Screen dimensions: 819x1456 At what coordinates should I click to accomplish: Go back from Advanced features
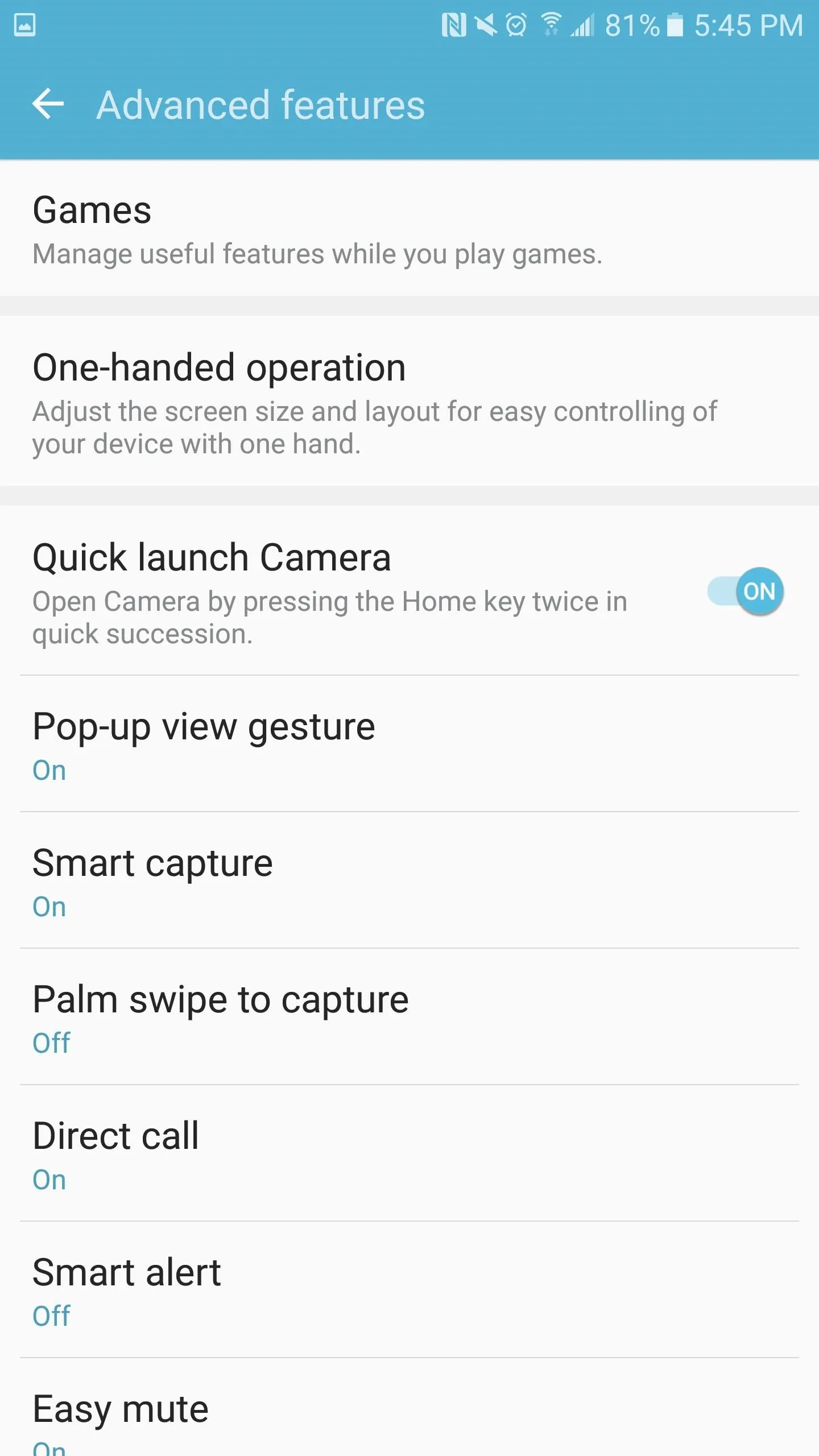point(48,105)
